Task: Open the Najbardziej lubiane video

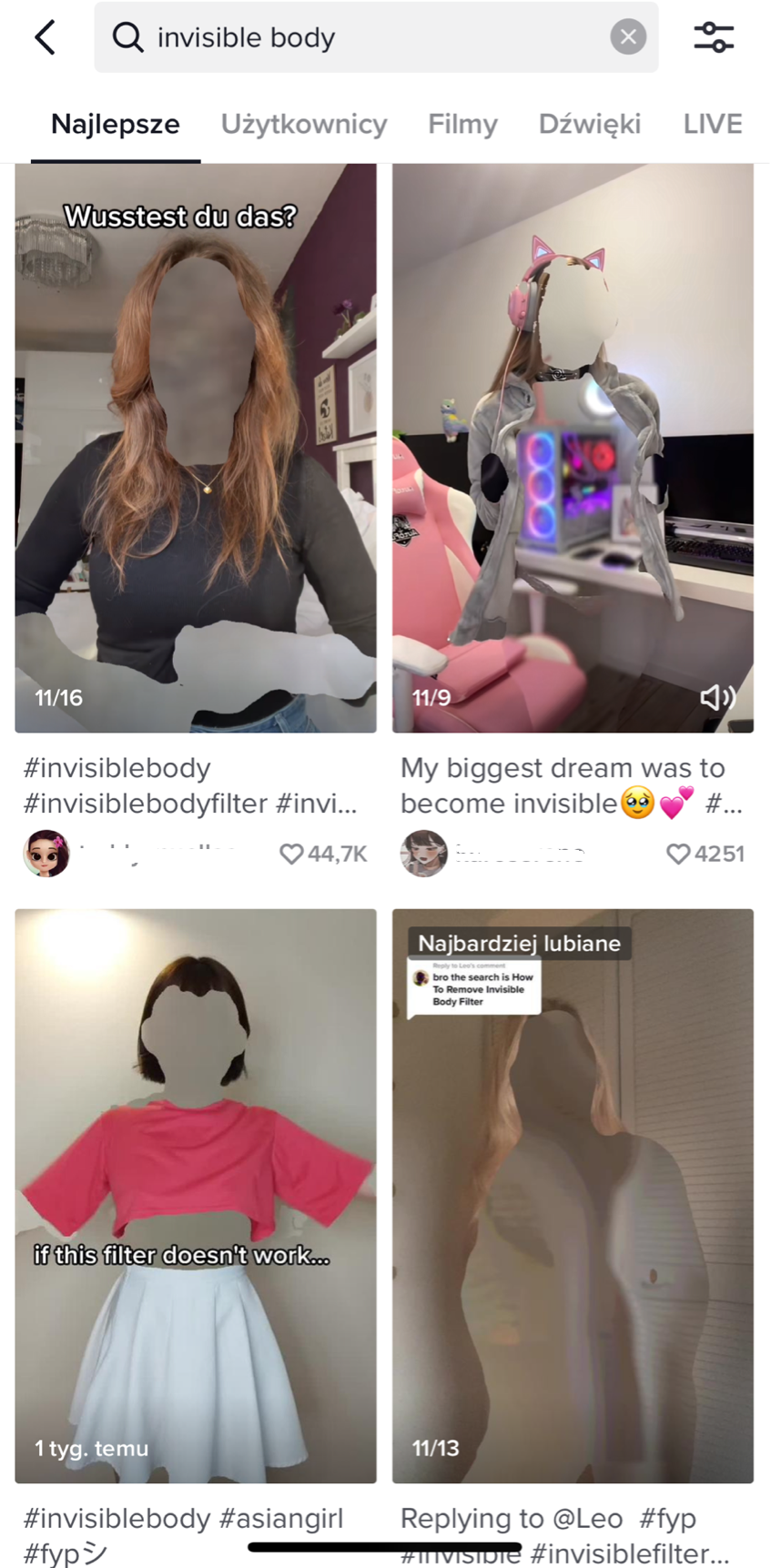Action: pyautogui.click(x=573, y=1195)
